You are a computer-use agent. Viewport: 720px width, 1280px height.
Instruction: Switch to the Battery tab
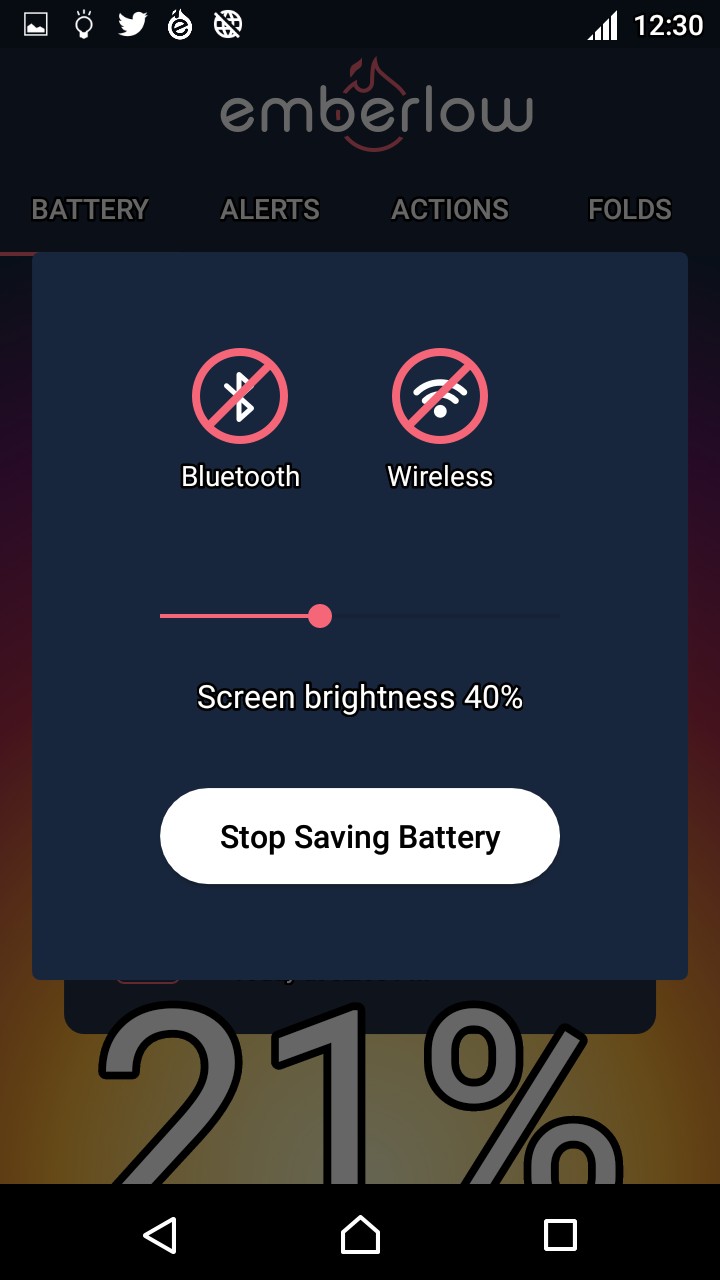(x=90, y=210)
